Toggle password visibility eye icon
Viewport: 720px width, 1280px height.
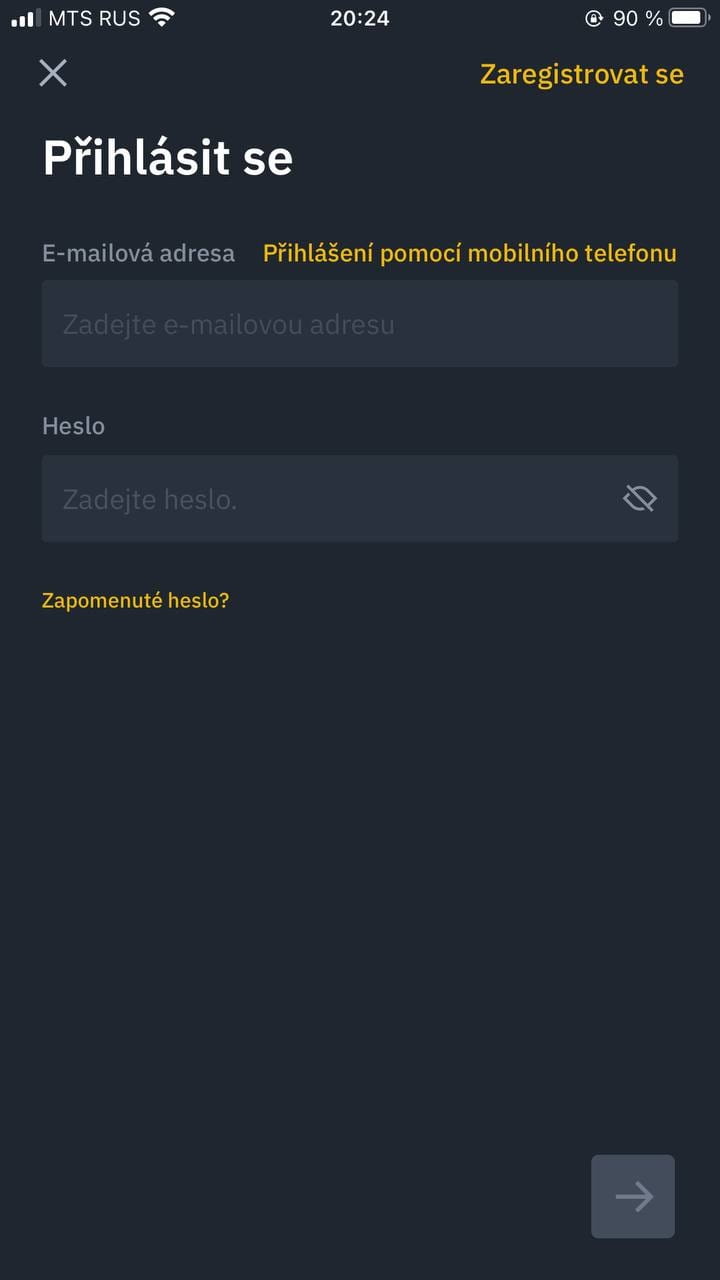click(639, 498)
